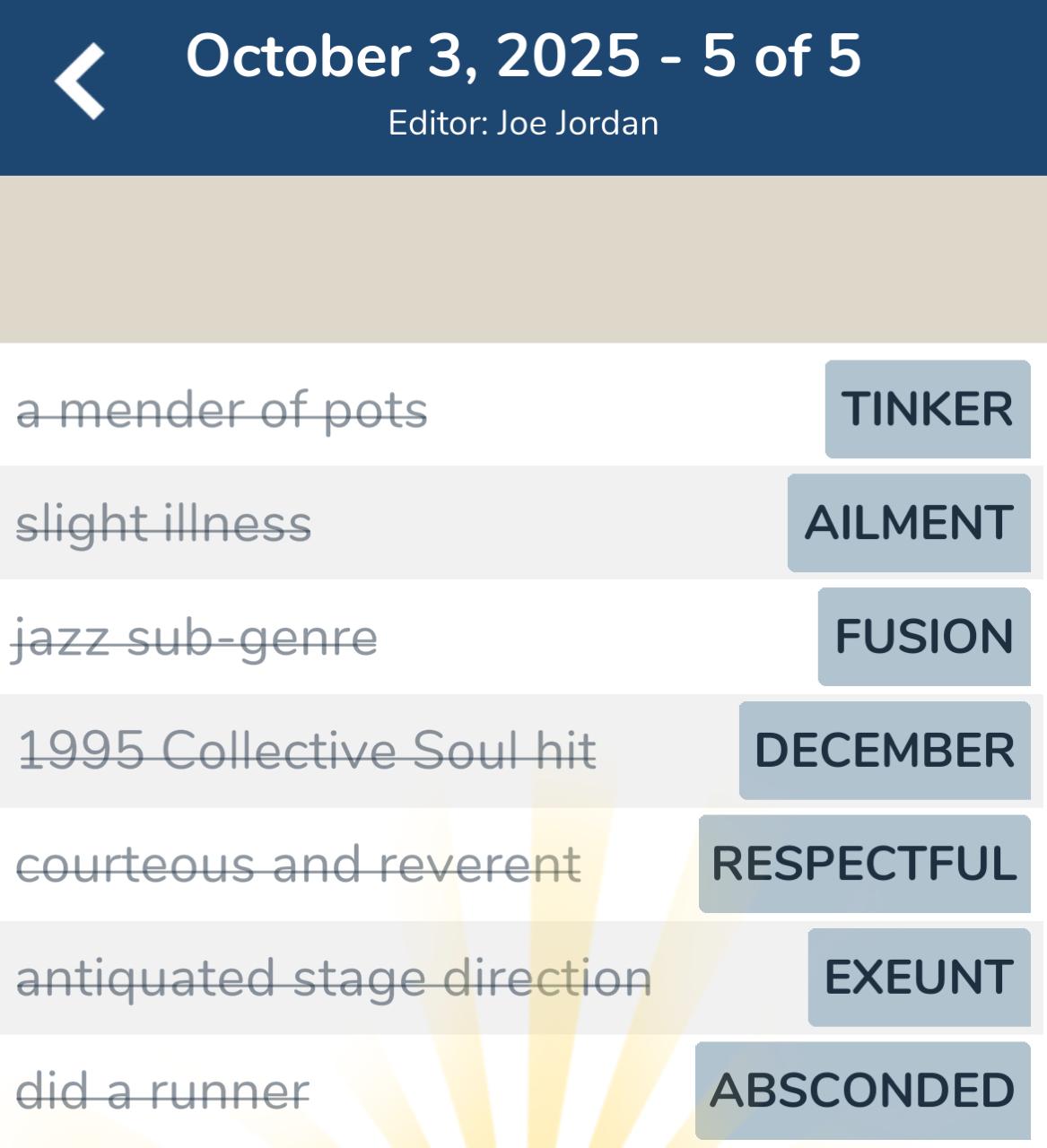Tap the EXEUNT answer chip
1047x1148 pixels.
[x=918, y=978]
